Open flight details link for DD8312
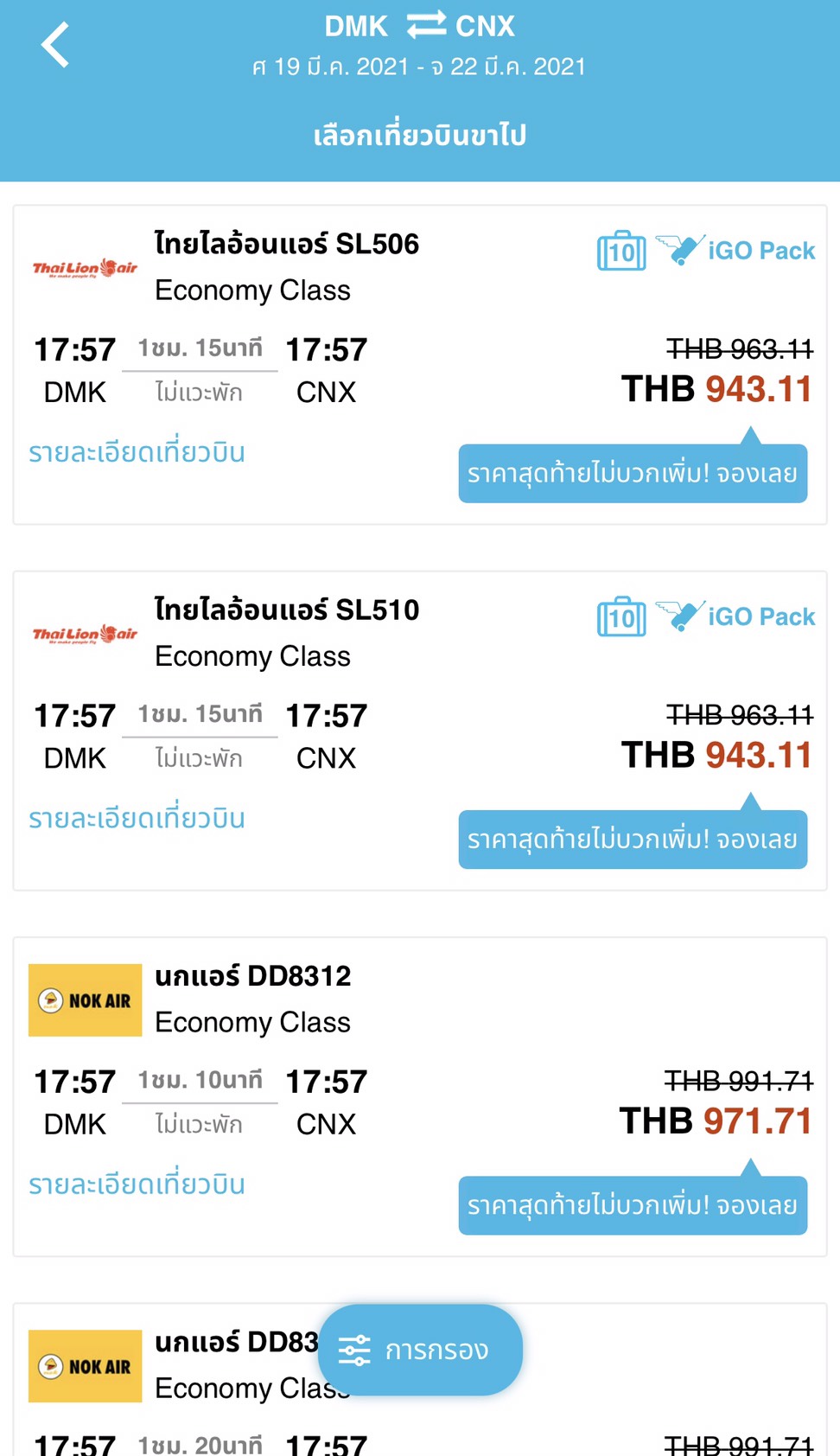 (x=137, y=1184)
